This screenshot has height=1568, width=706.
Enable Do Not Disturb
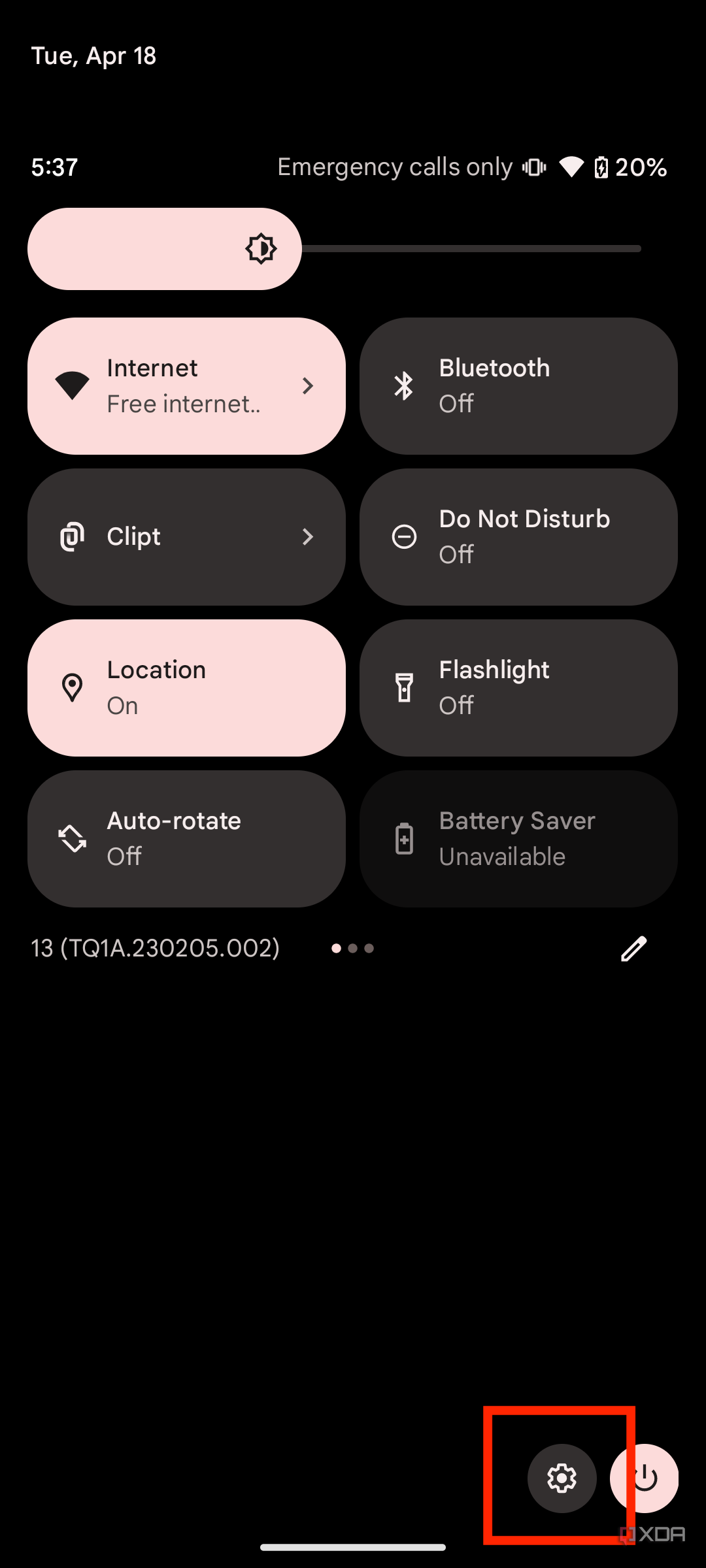pos(518,537)
